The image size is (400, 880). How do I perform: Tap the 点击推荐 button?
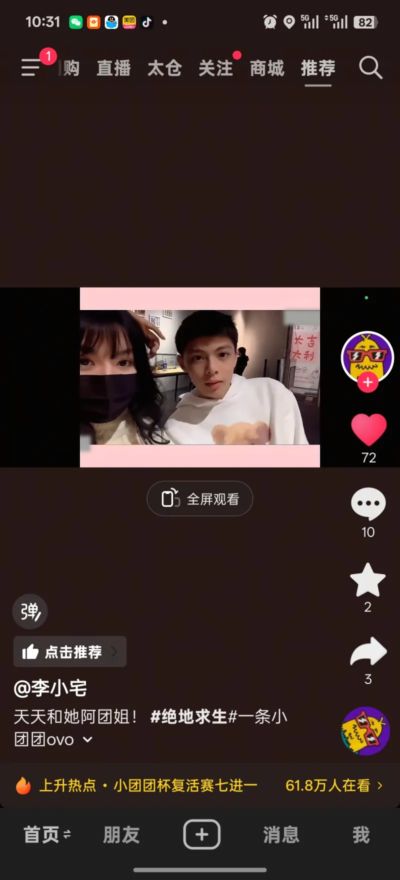point(70,652)
